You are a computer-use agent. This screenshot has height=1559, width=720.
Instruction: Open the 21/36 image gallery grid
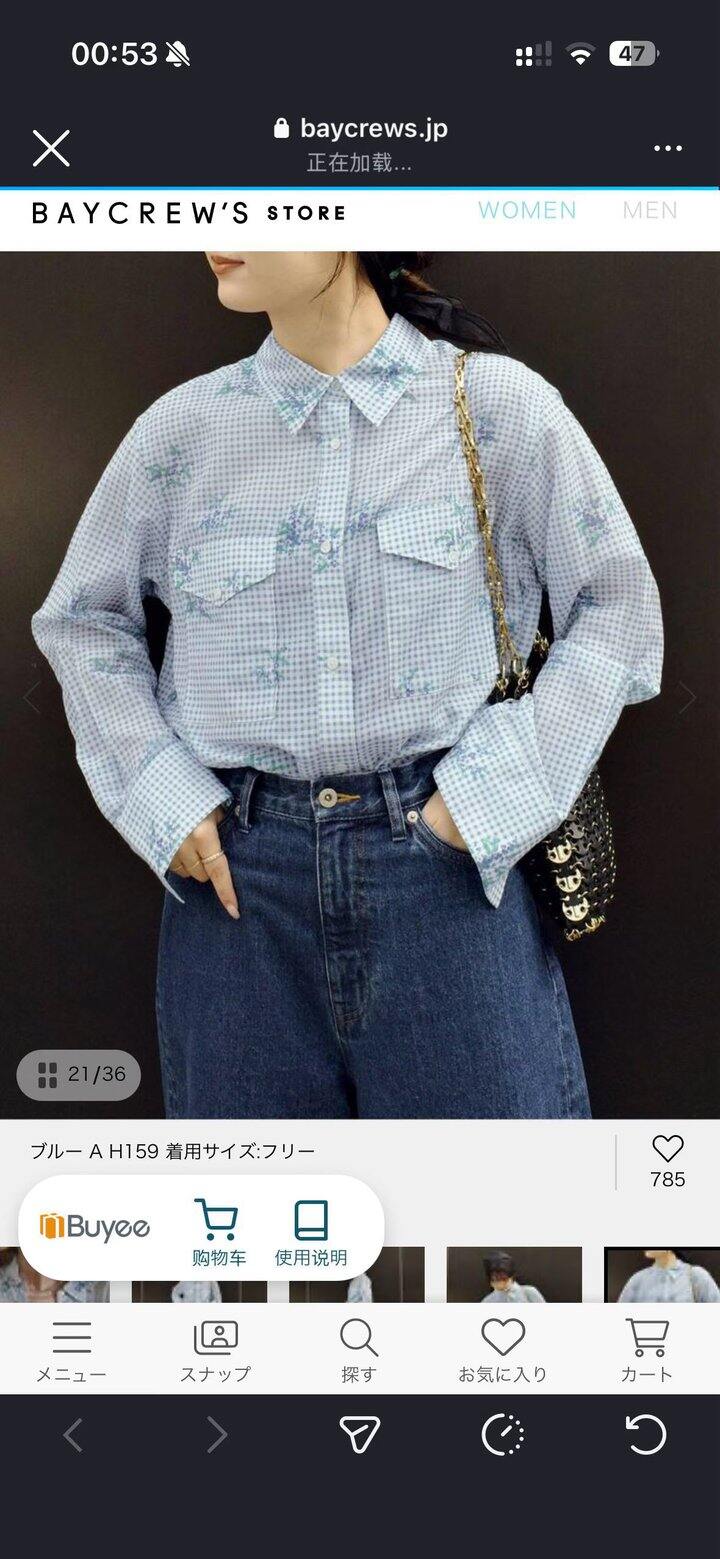click(79, 1075)
